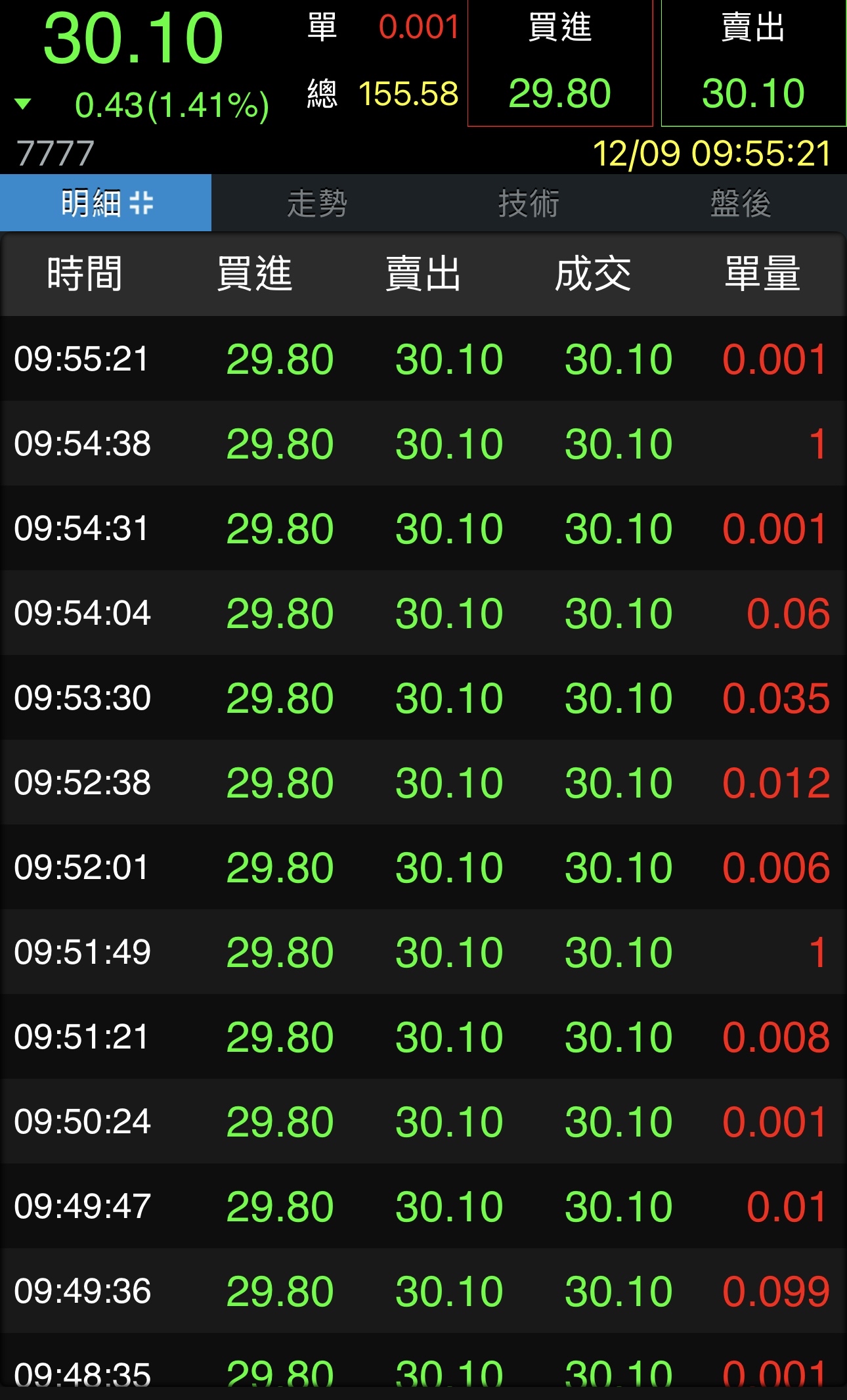Tap the 買進 price box showing 29.80
The width and height of the screenshot is (847, 1400).
[x=559, y=64]
